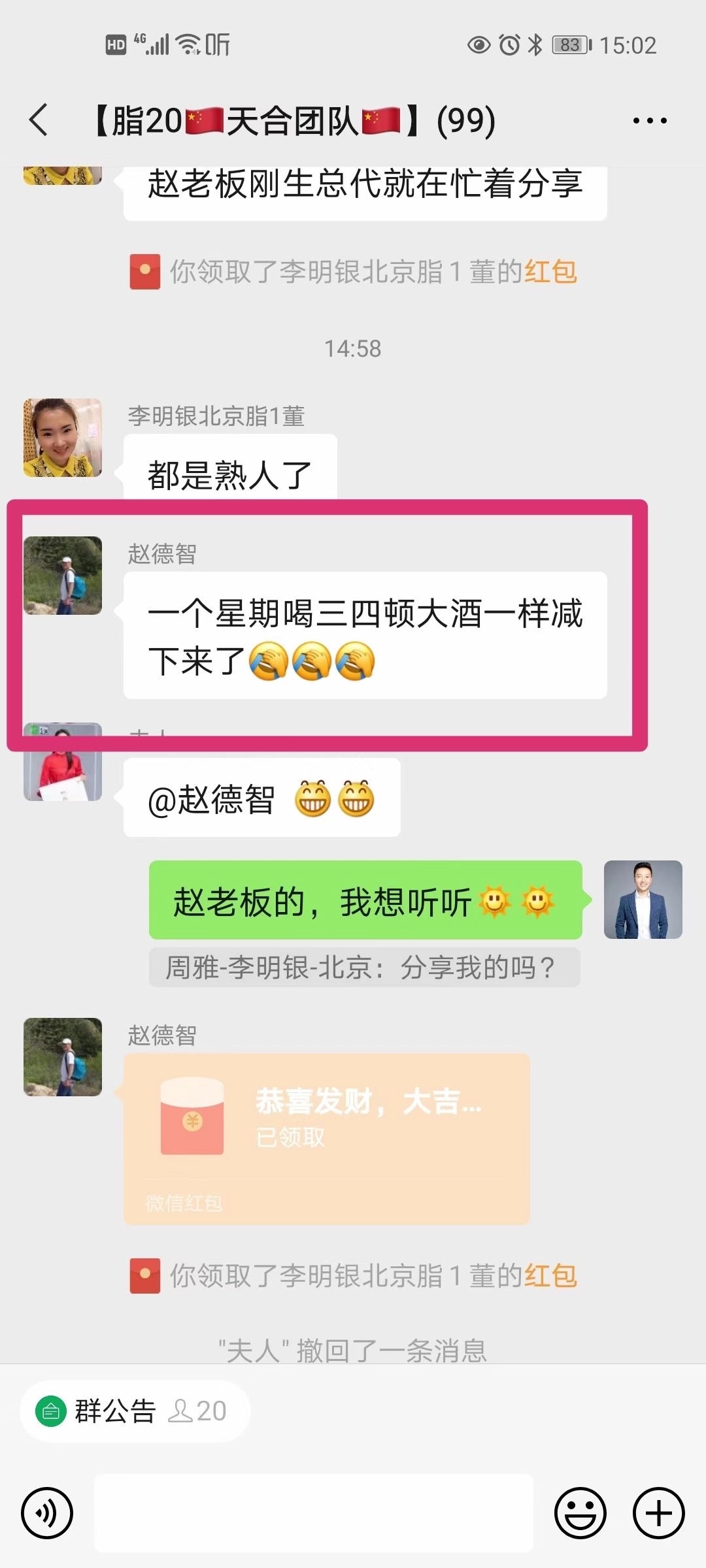Open the emoji sticker panel
This screenshot has height=1568, width=706.
580,1512
